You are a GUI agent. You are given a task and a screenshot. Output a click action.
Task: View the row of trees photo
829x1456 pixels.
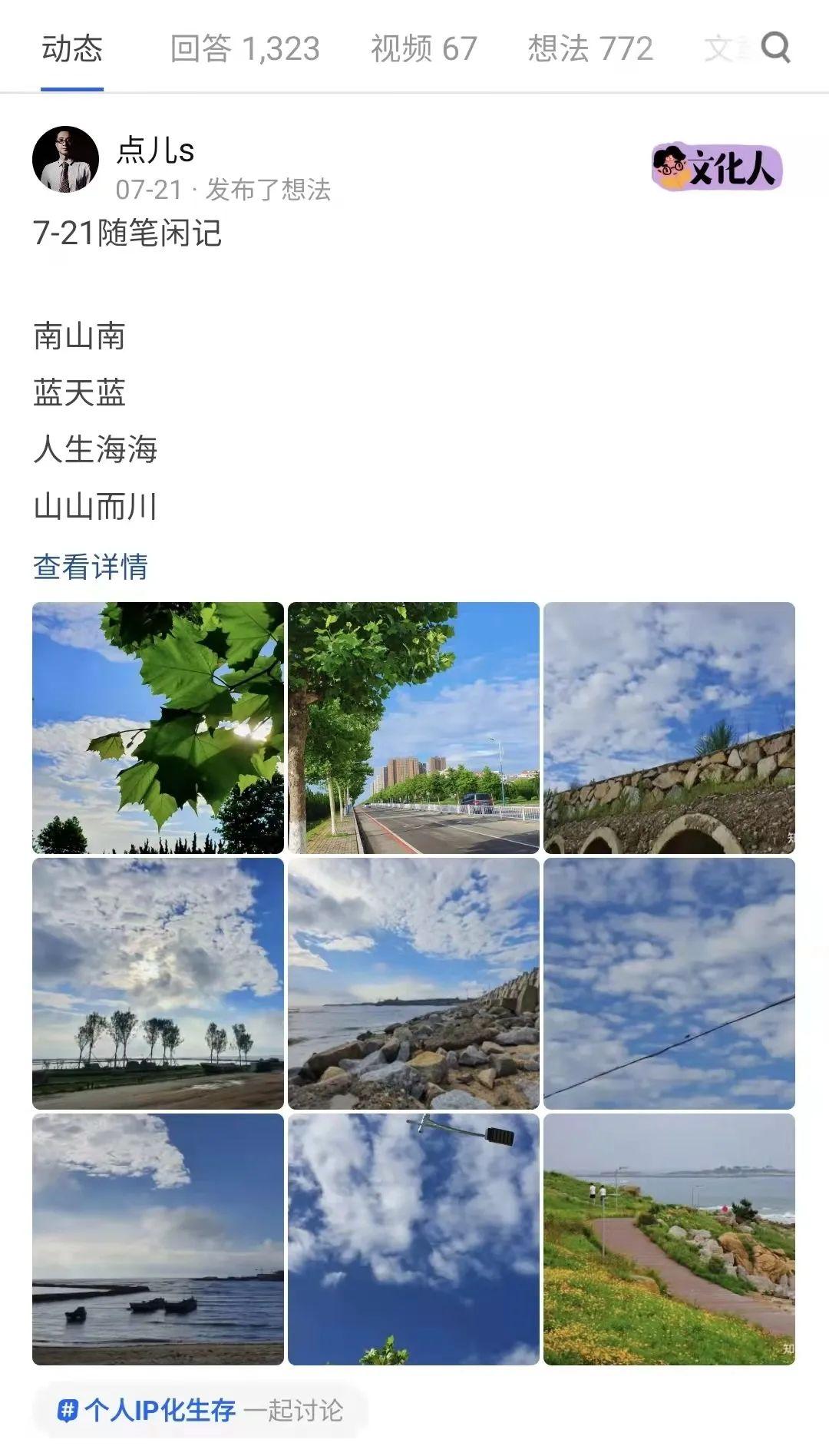(158, 984)
